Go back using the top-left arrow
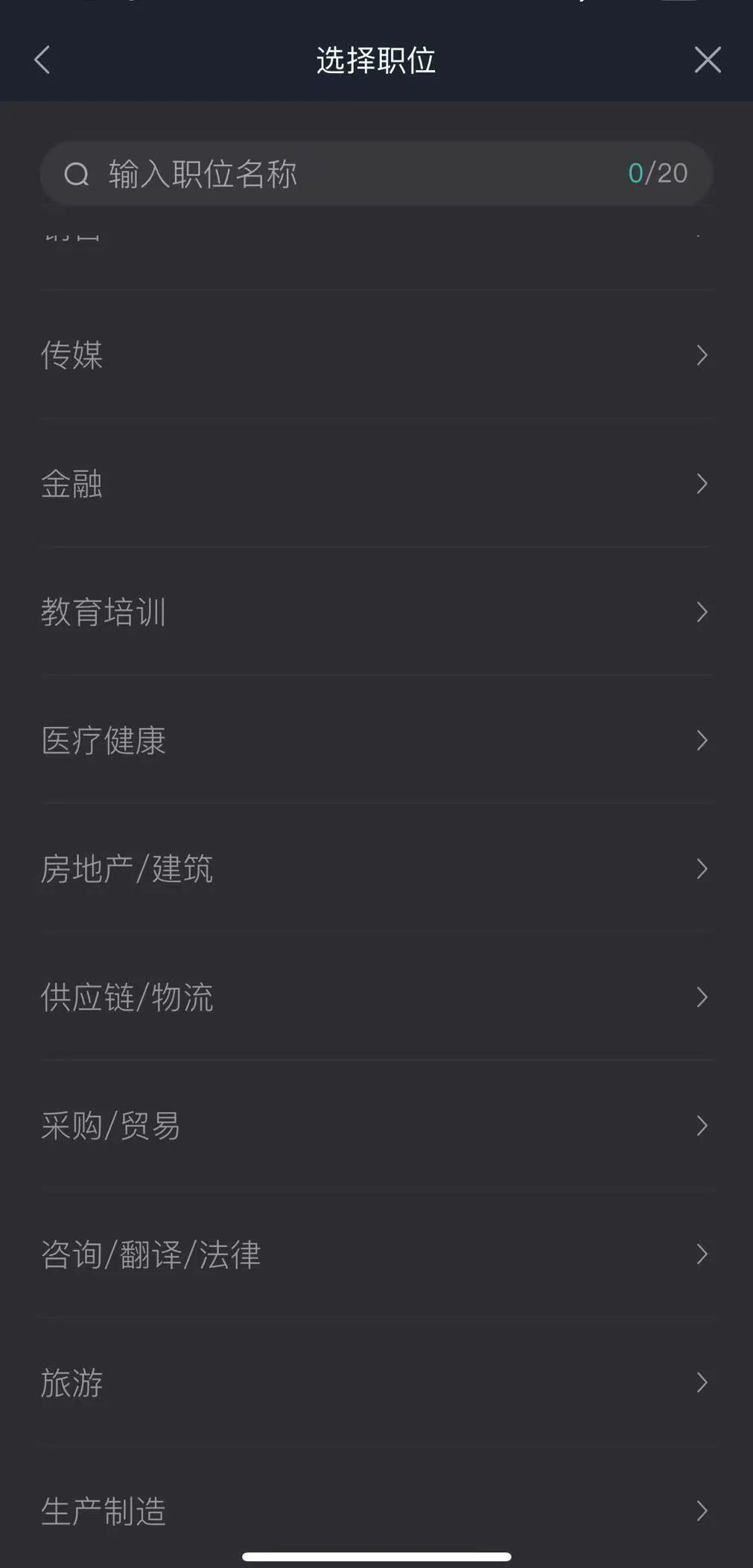Viewport: 753px width, 1568px height. click(x=42, y=60)
